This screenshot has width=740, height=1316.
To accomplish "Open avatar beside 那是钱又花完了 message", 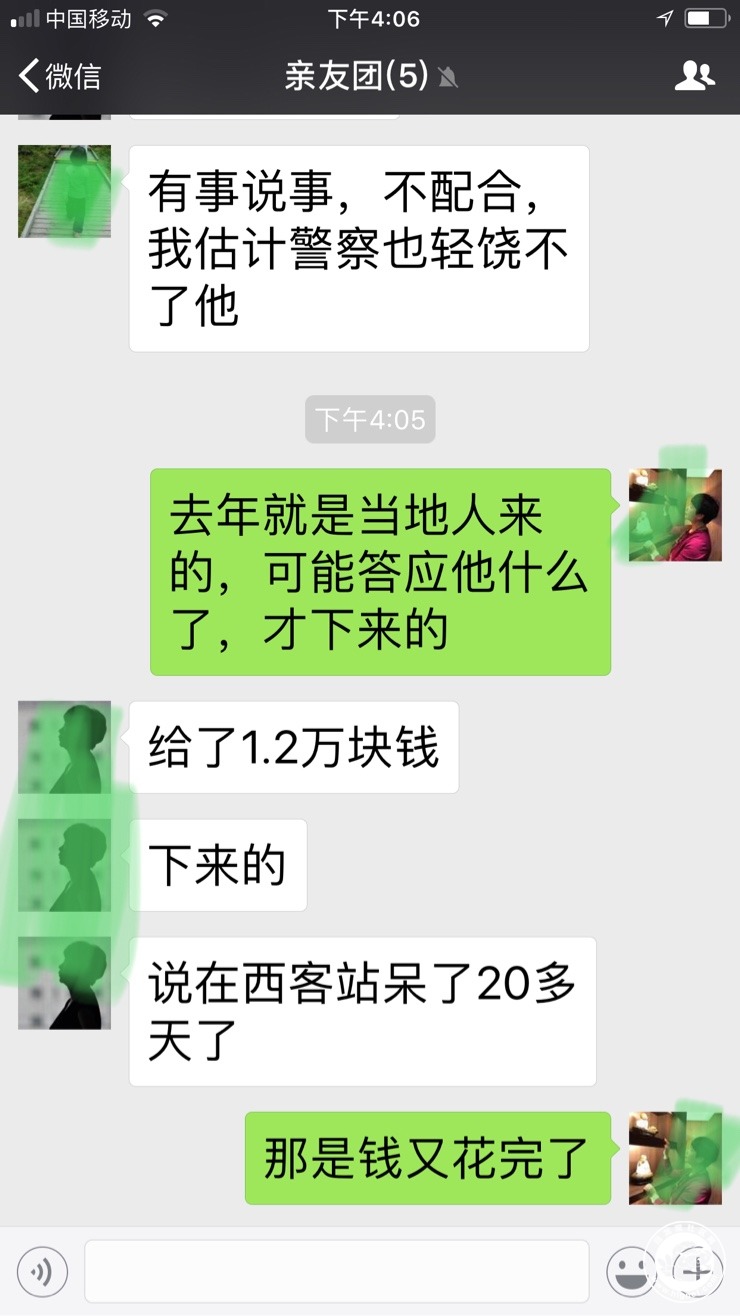I will pos(675,1158).
